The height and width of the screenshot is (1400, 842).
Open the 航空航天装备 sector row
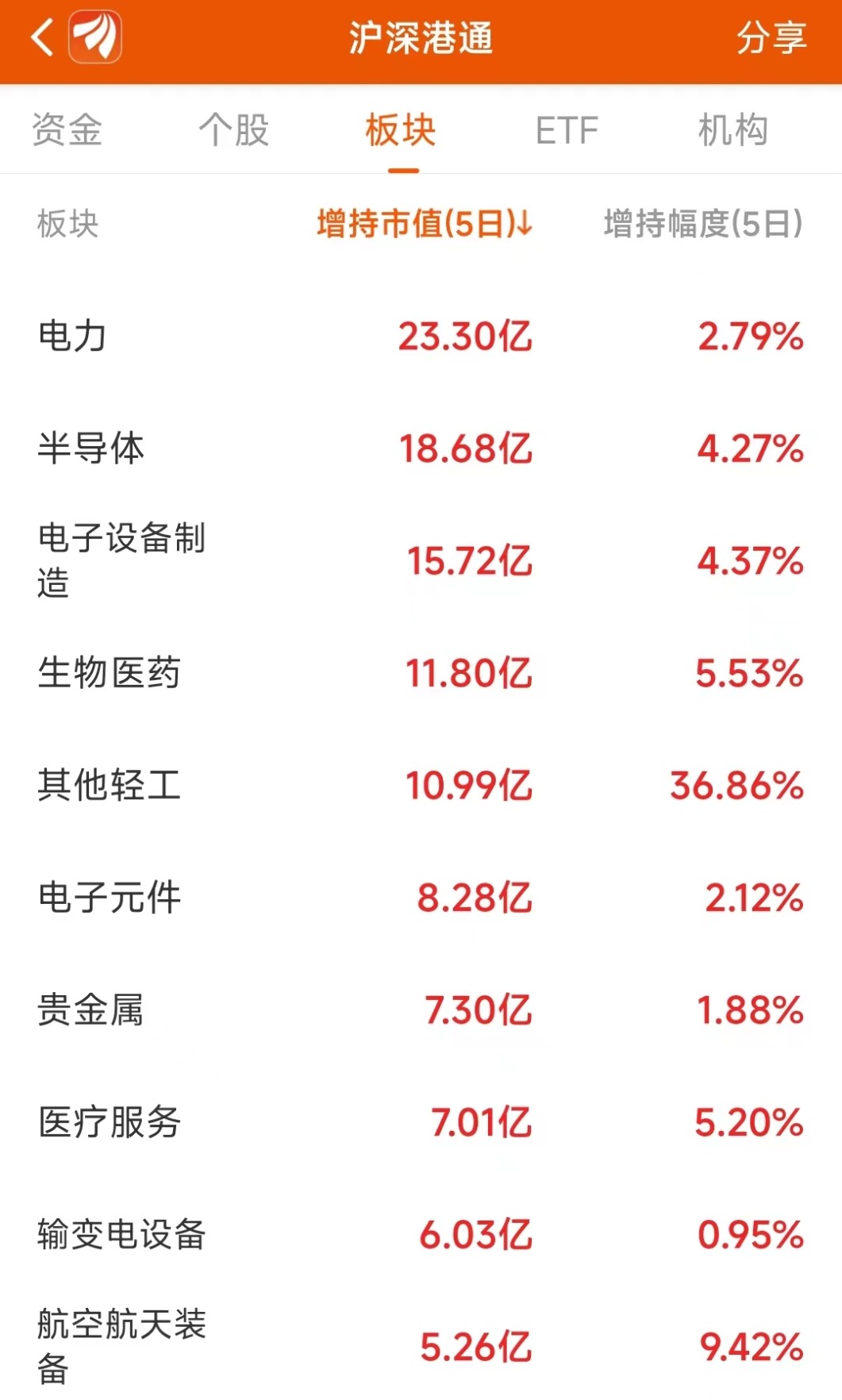(421, 1346)
